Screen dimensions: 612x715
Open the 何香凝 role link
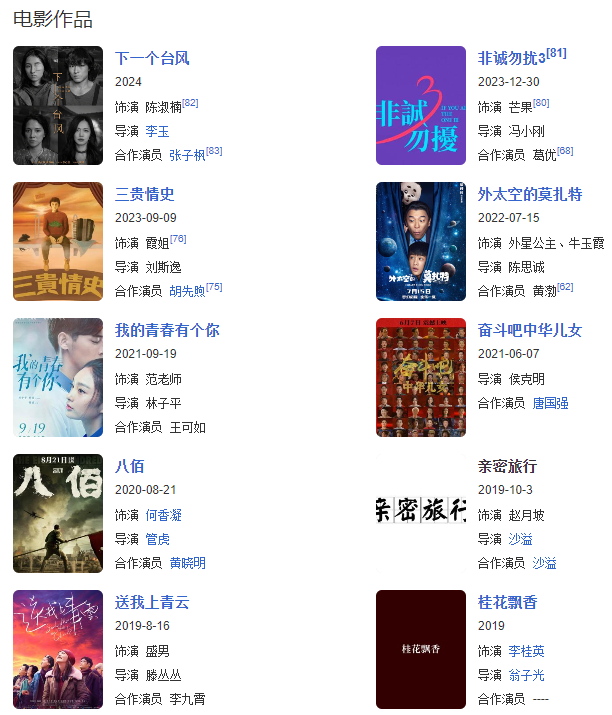tap(163, 515)
